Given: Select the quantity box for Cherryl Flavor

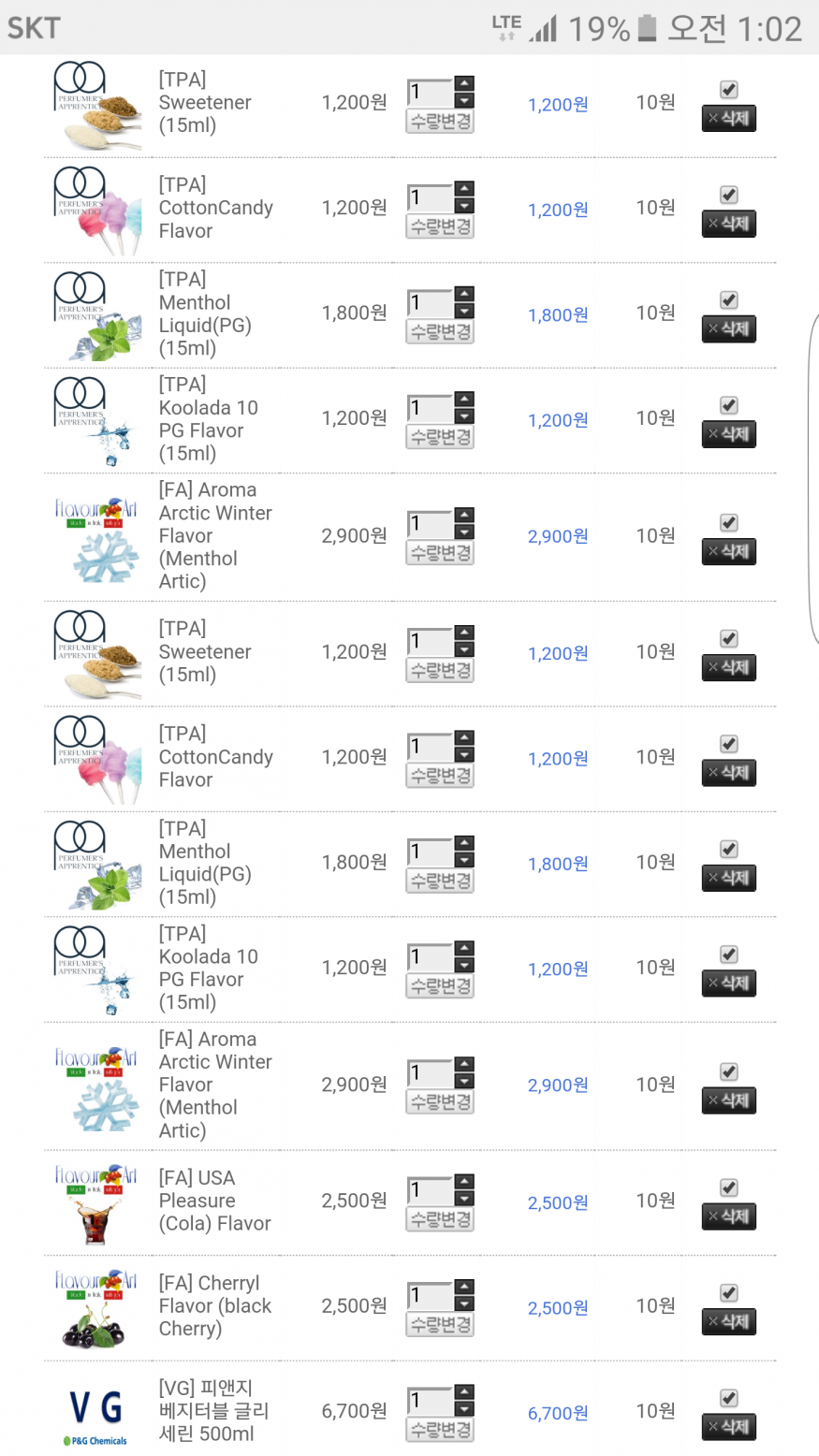Looking at the screenshot, I should point(430,1295).
